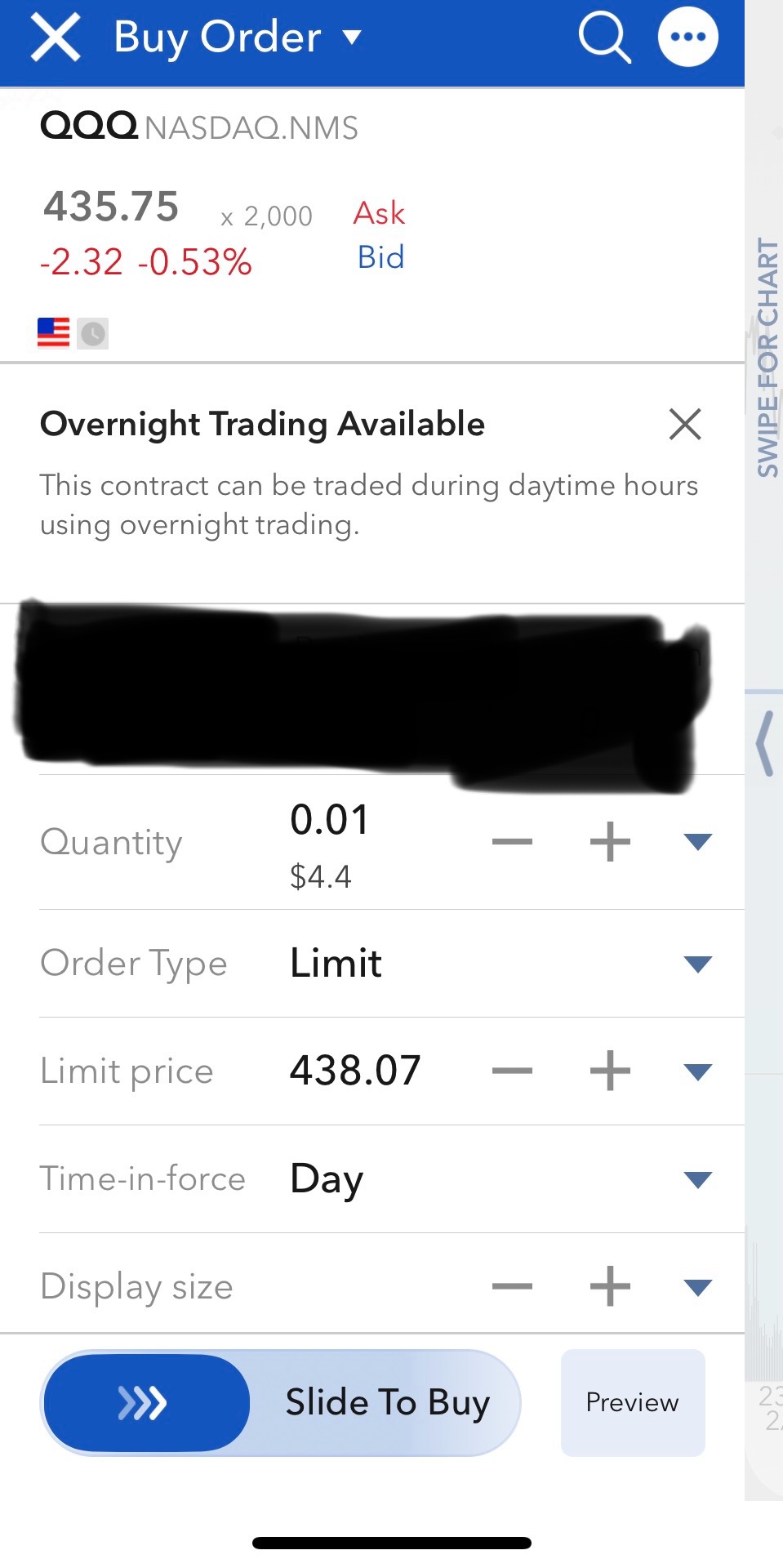
Task: Increase Display size with the plus button
Action: tap(610, 1287)
